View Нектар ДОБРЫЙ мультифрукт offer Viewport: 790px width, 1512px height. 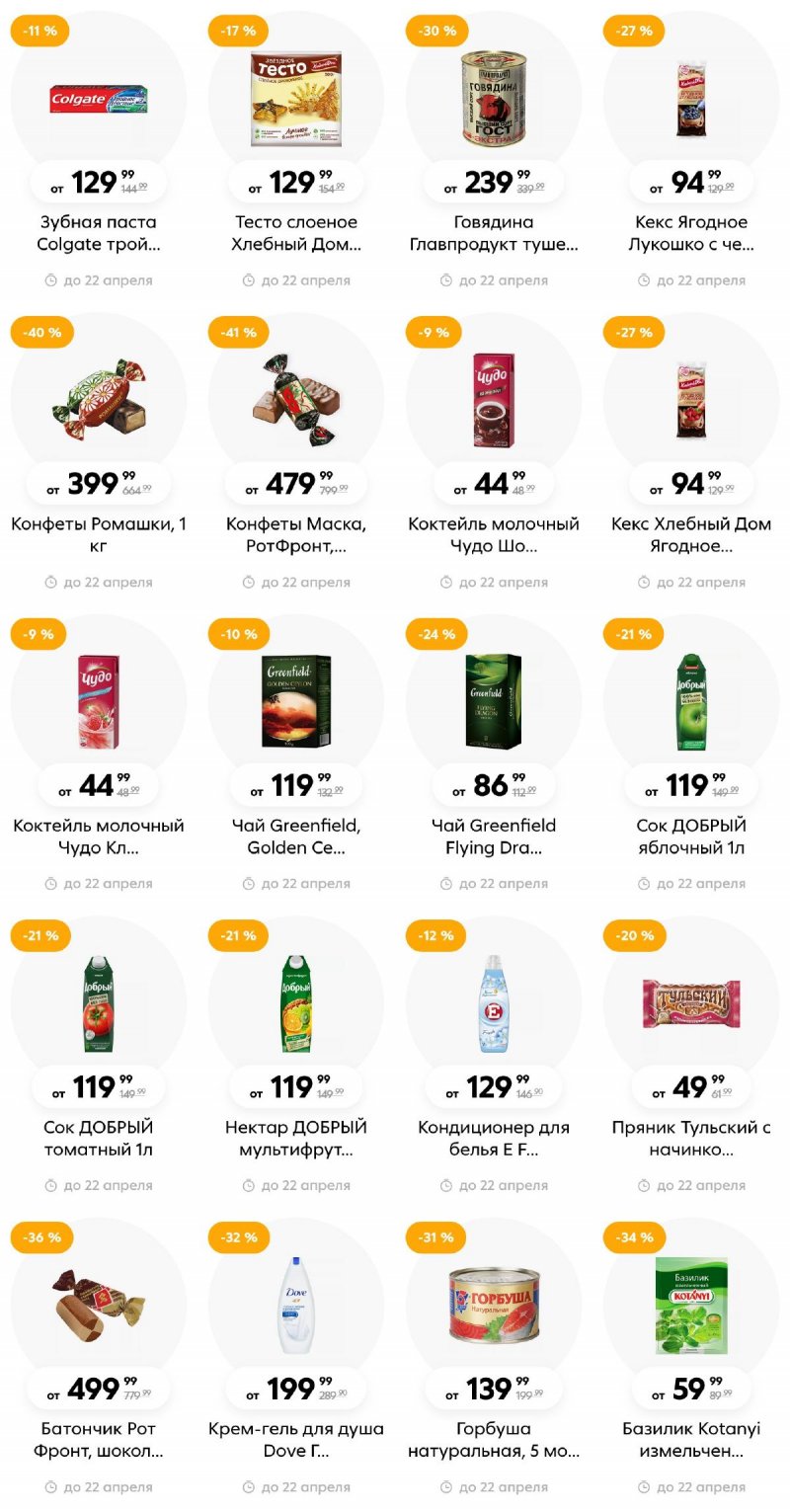[x=296, y=1003]
